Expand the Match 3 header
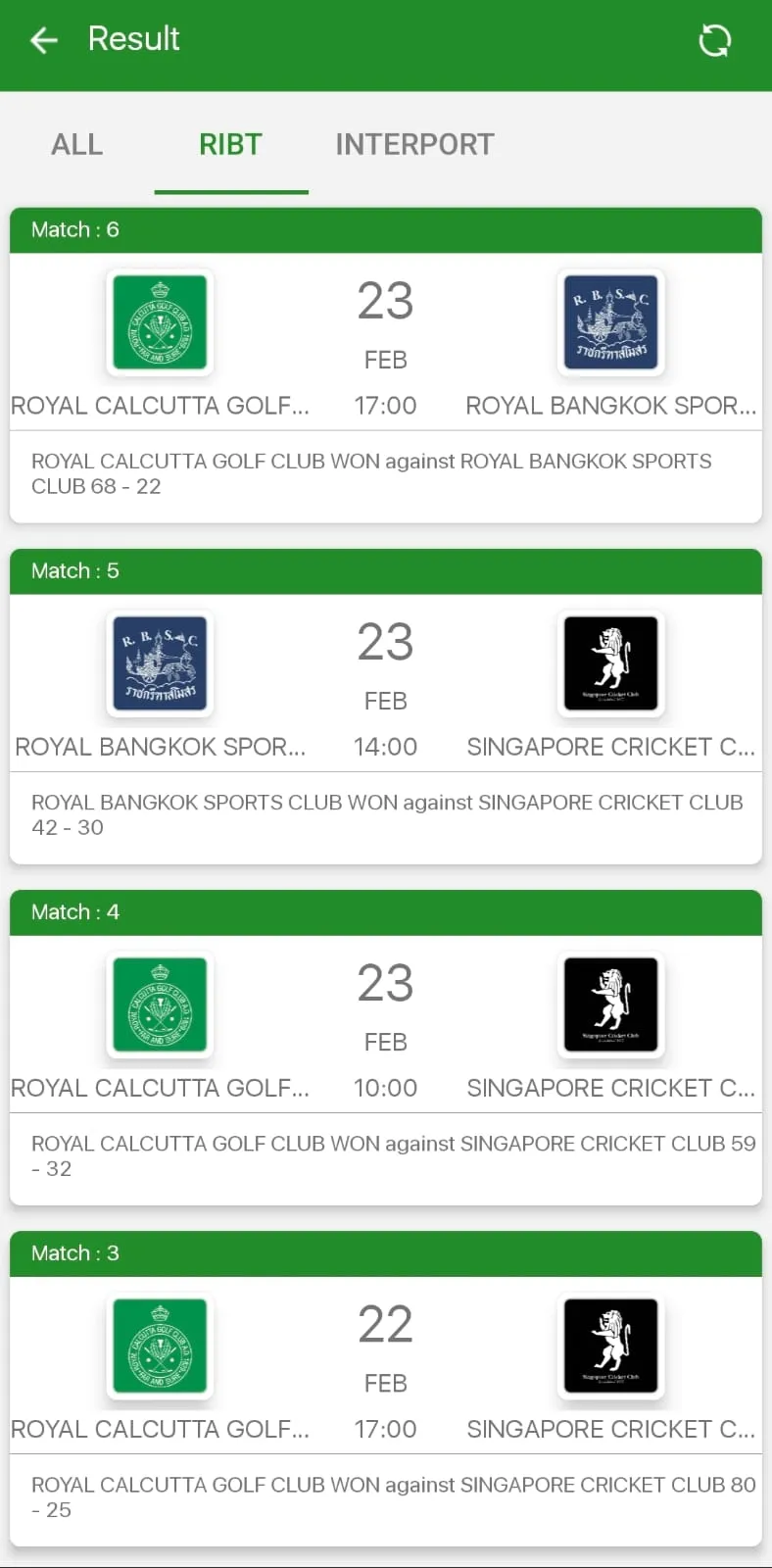 tap(385, 1253)
